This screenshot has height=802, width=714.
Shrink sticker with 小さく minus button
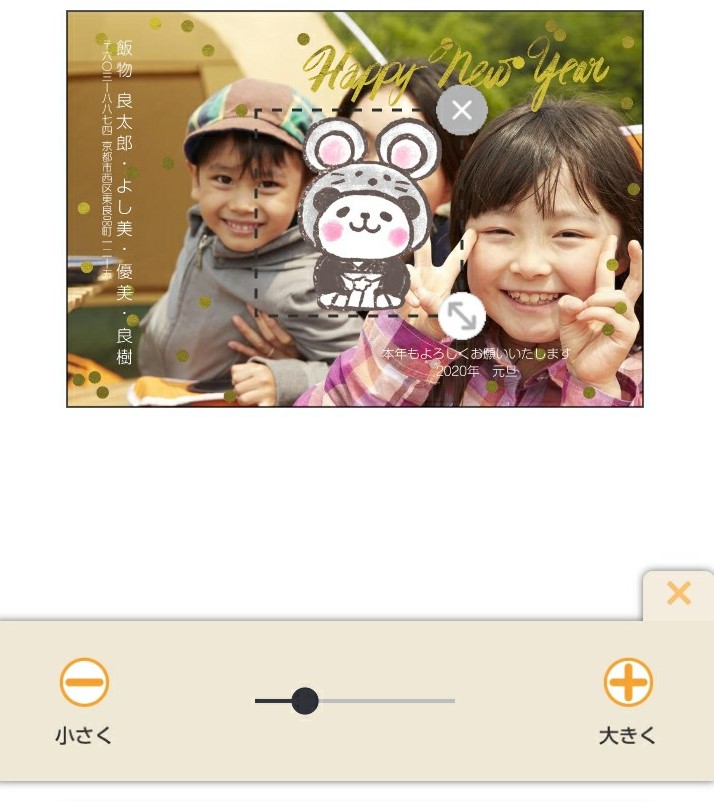tap(84, 684)
